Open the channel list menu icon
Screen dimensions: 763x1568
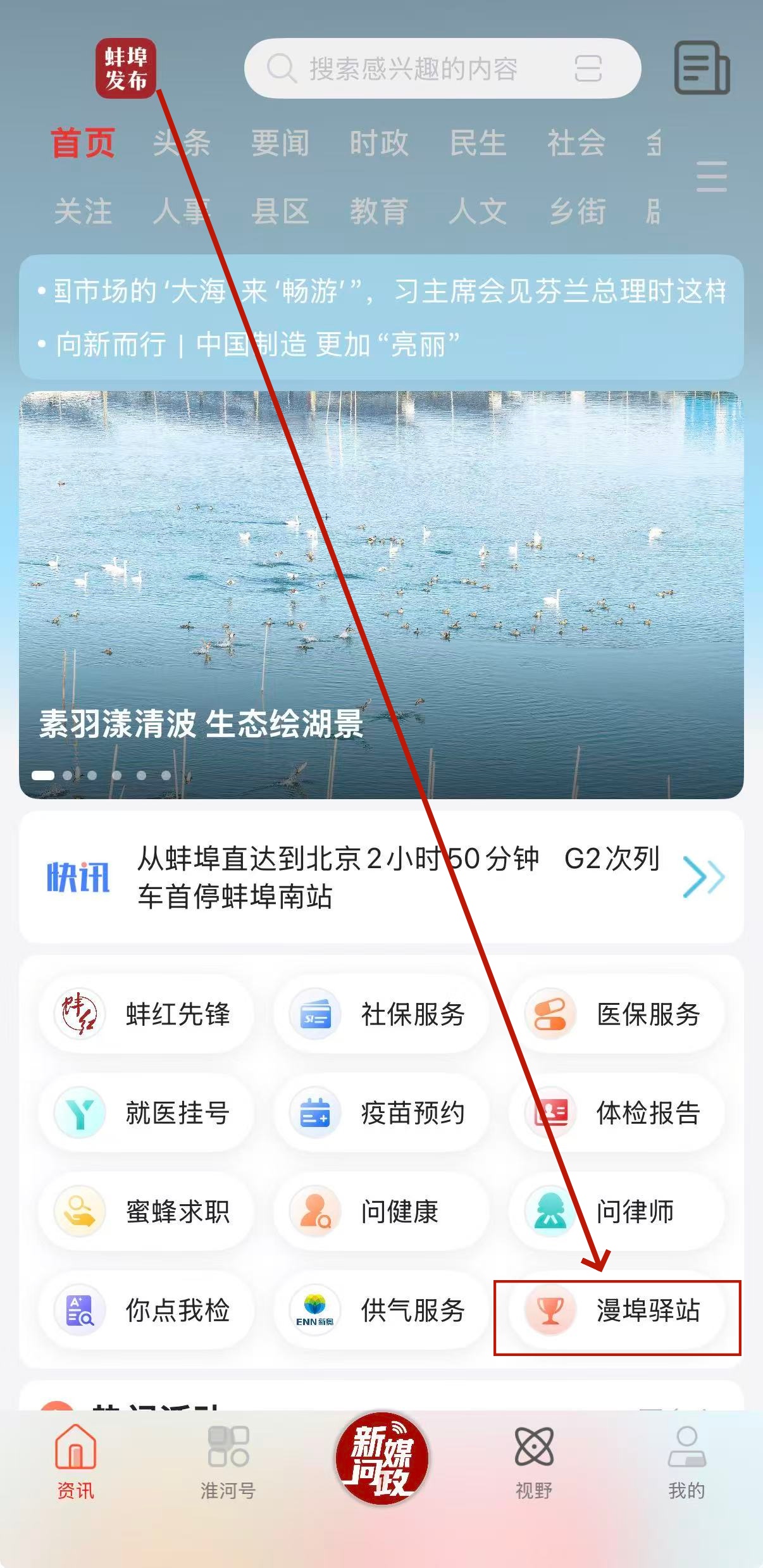711,177
